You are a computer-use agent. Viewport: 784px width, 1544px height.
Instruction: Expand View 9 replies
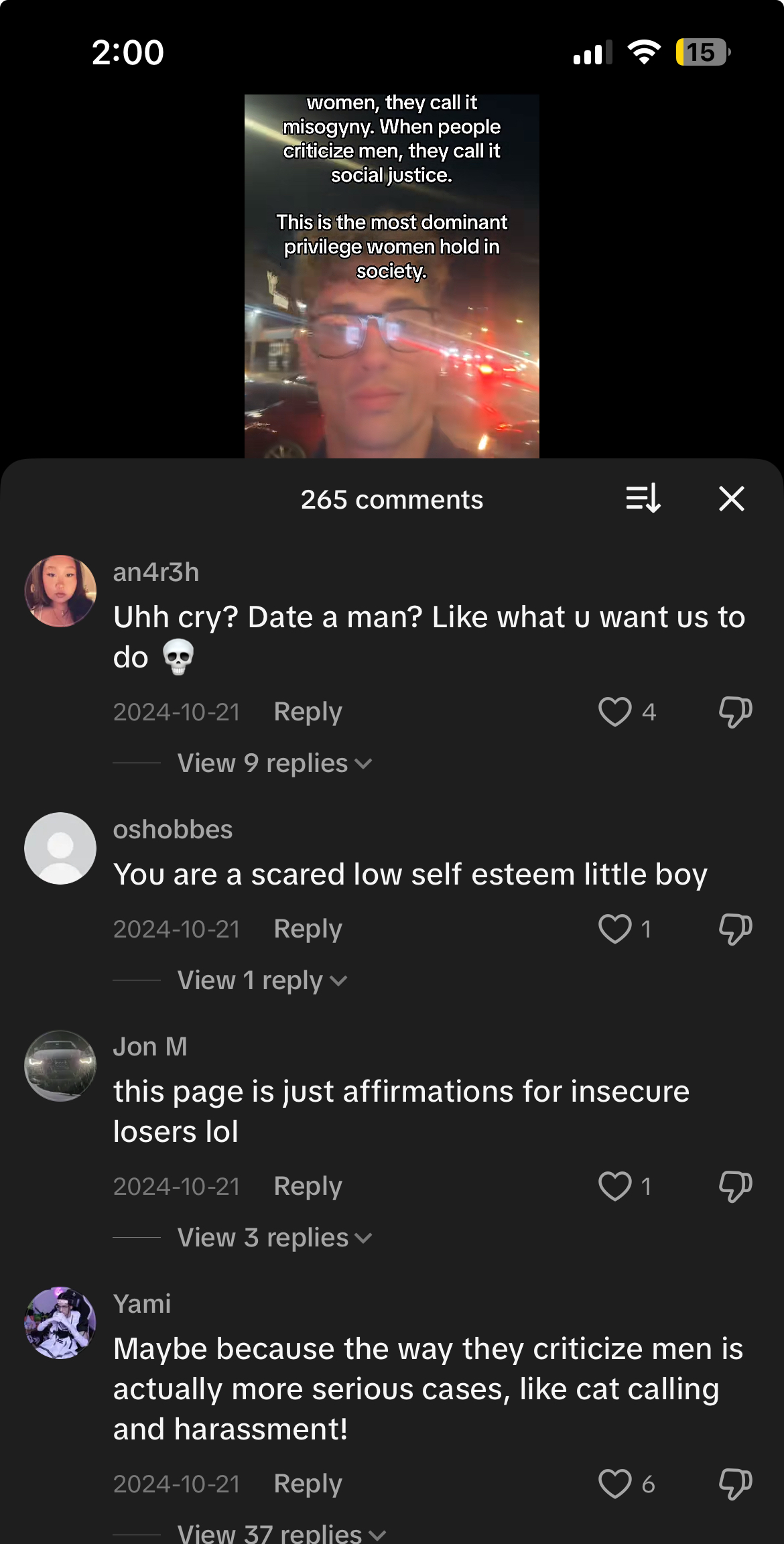coord(274,763)
